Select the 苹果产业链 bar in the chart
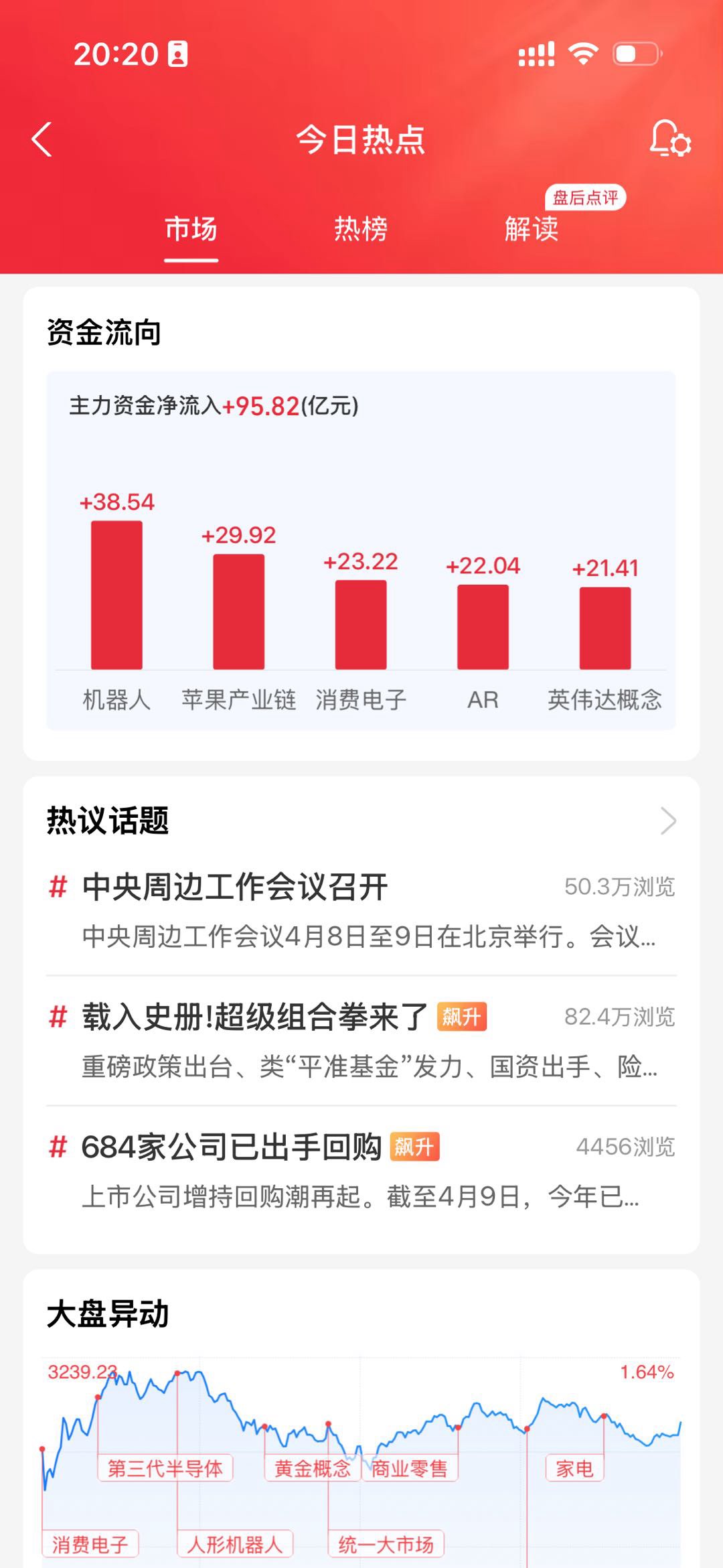Screen dimensions: 723x1568 pos(239,612)
